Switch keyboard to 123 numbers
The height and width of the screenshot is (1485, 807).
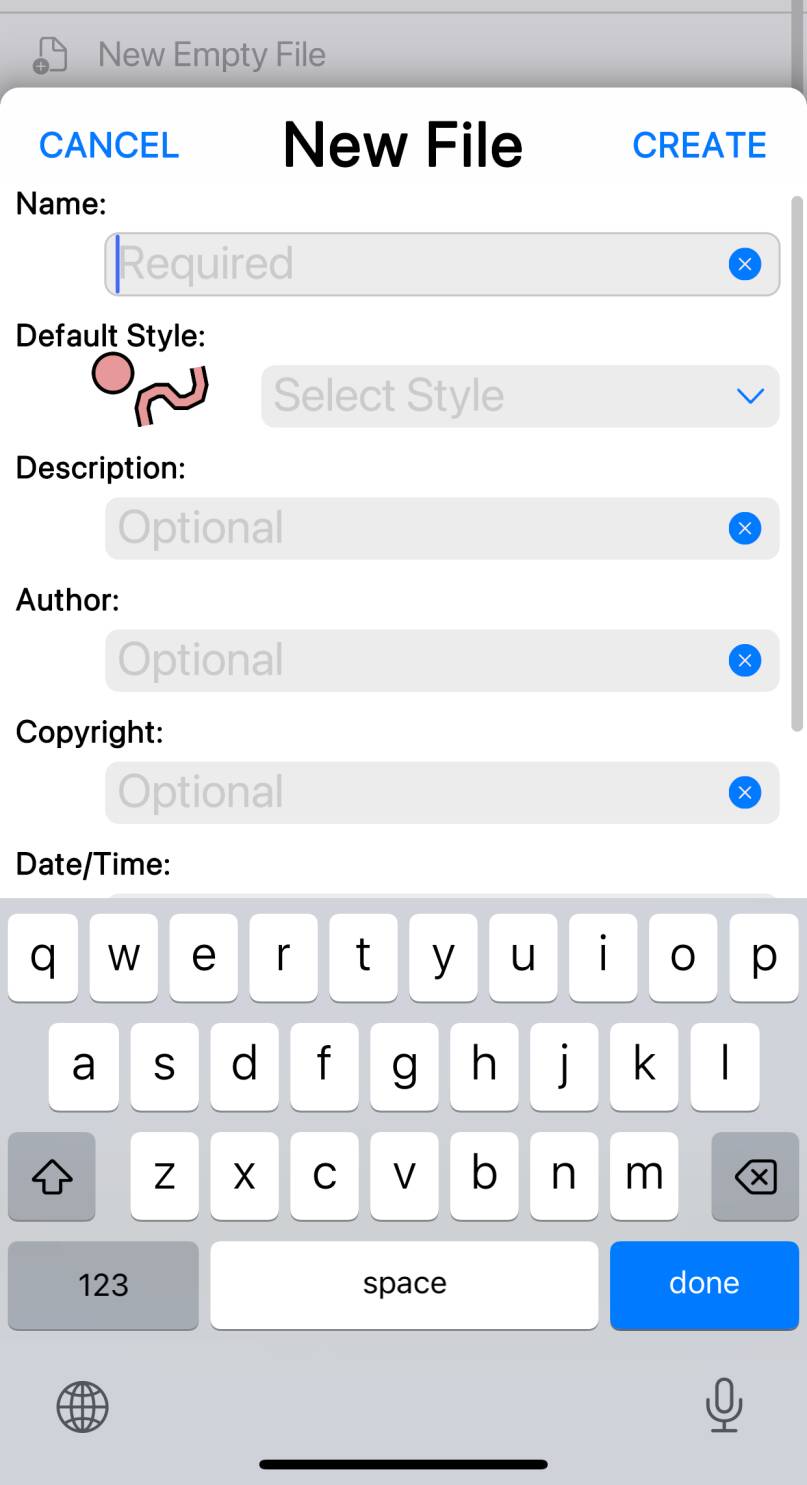(x=103, y=1284)
